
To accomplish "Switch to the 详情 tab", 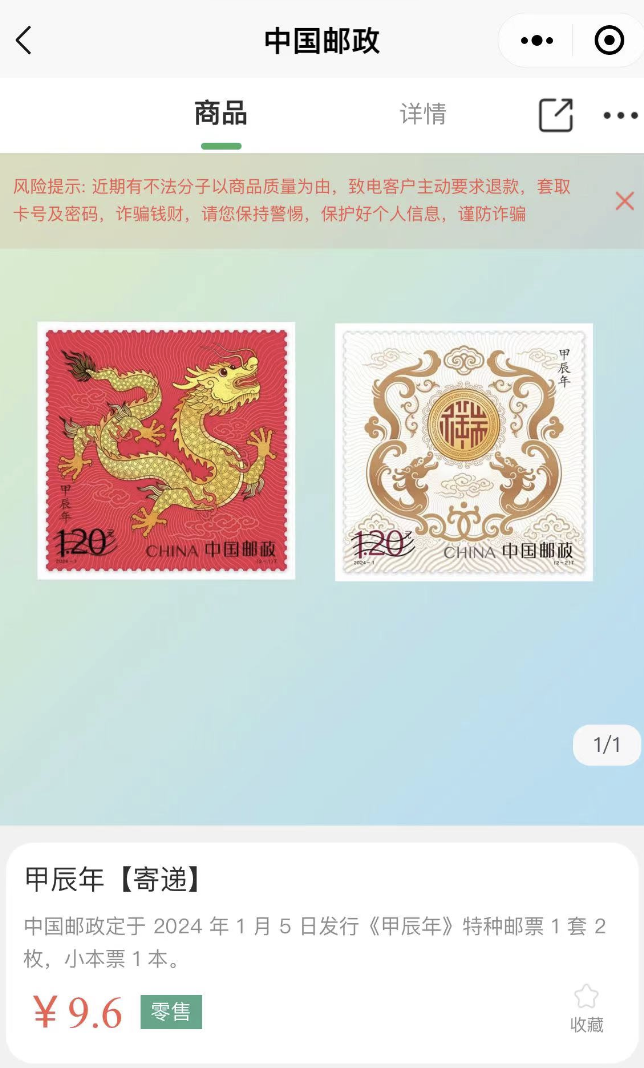I will point(423,114).
